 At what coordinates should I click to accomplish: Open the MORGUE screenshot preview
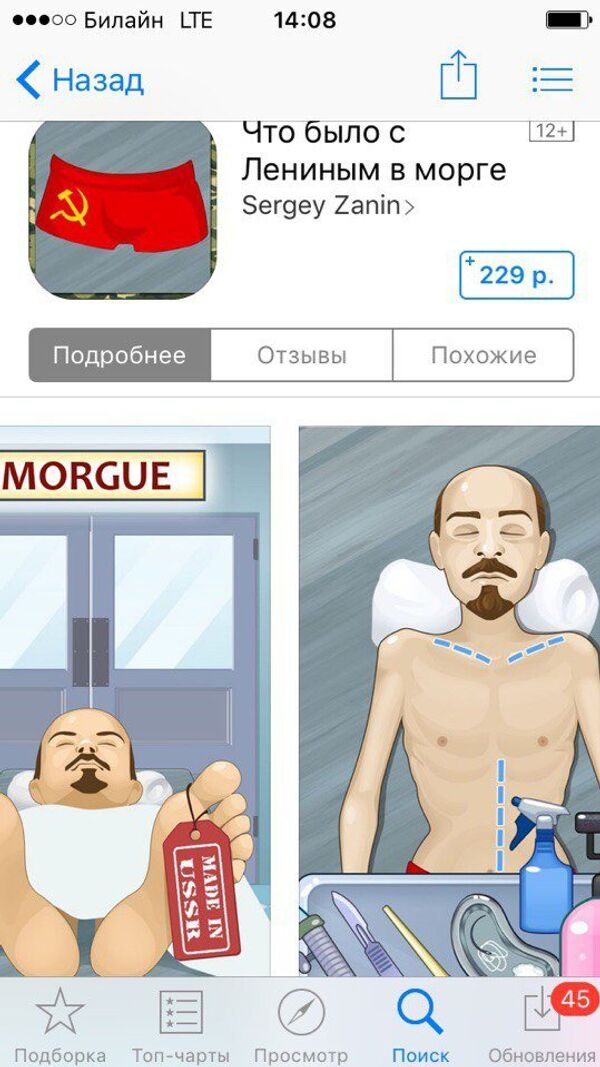click(x=135, y=700)
